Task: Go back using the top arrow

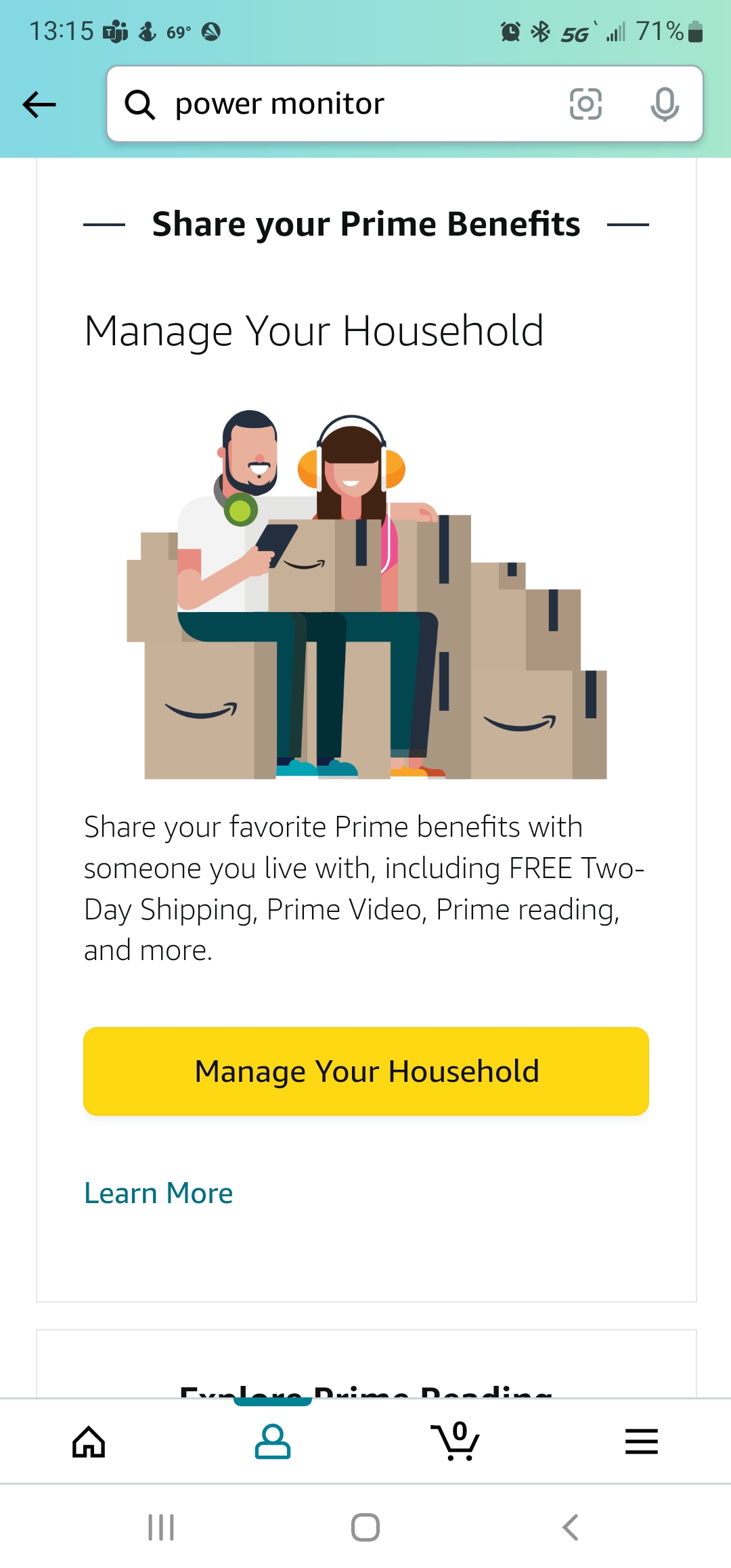Action: [x=39, y=104]
